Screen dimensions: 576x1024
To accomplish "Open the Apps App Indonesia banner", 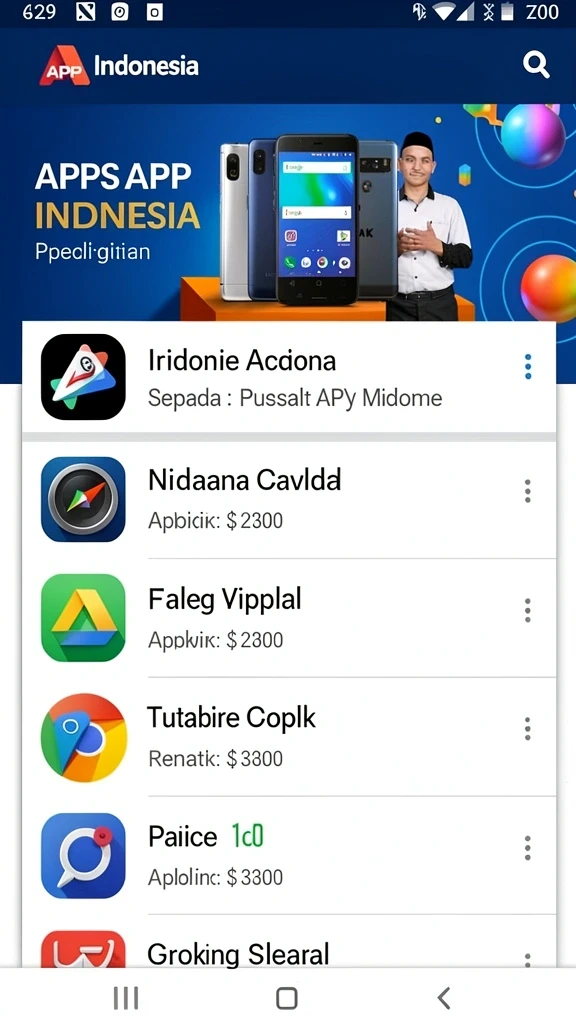I will (x=288, y=212).
